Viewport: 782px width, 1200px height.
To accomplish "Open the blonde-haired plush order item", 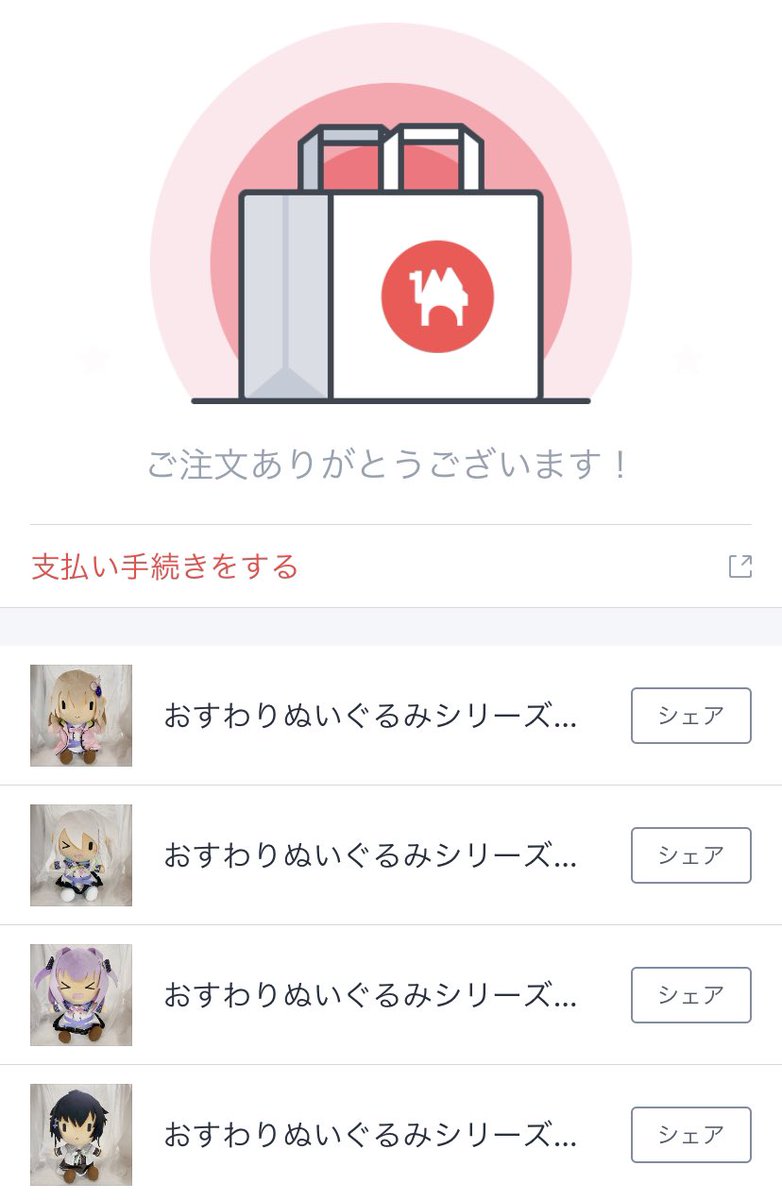I will coord(370,716).
